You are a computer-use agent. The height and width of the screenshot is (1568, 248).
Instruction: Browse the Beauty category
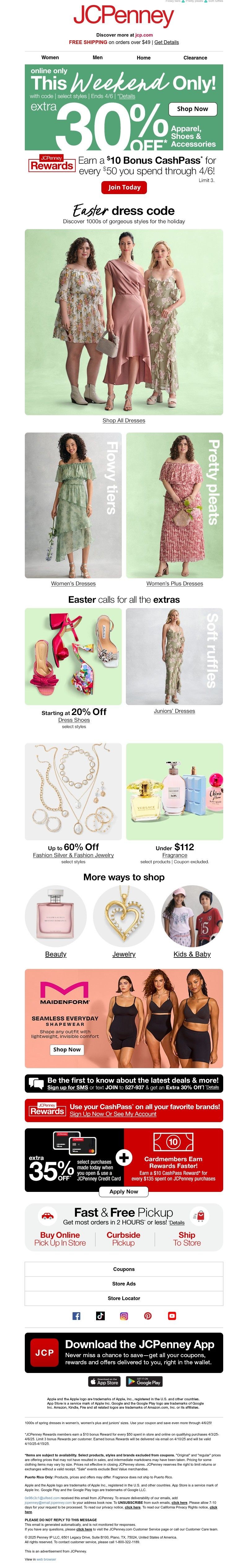pos(56,954)
